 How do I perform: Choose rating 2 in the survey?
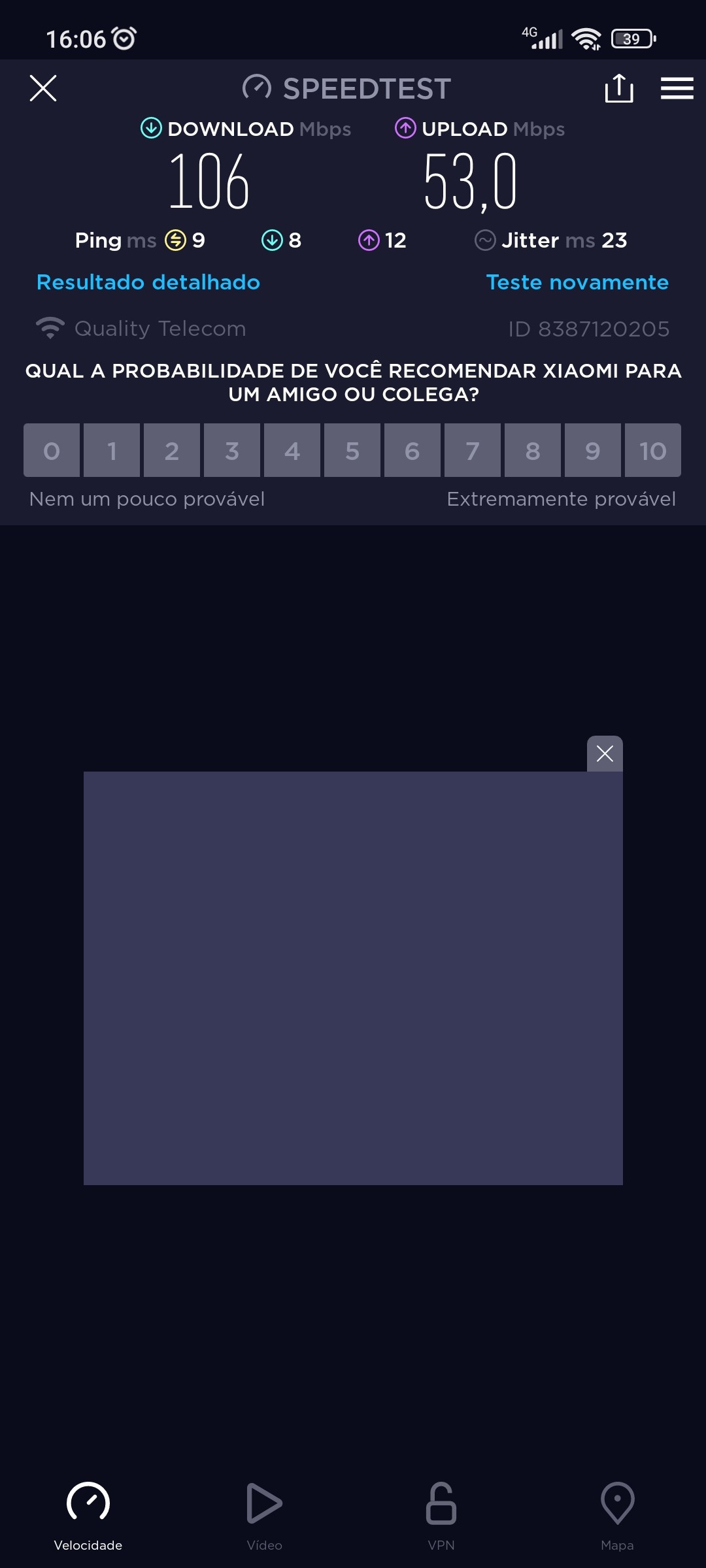click(x=172, y=450)
